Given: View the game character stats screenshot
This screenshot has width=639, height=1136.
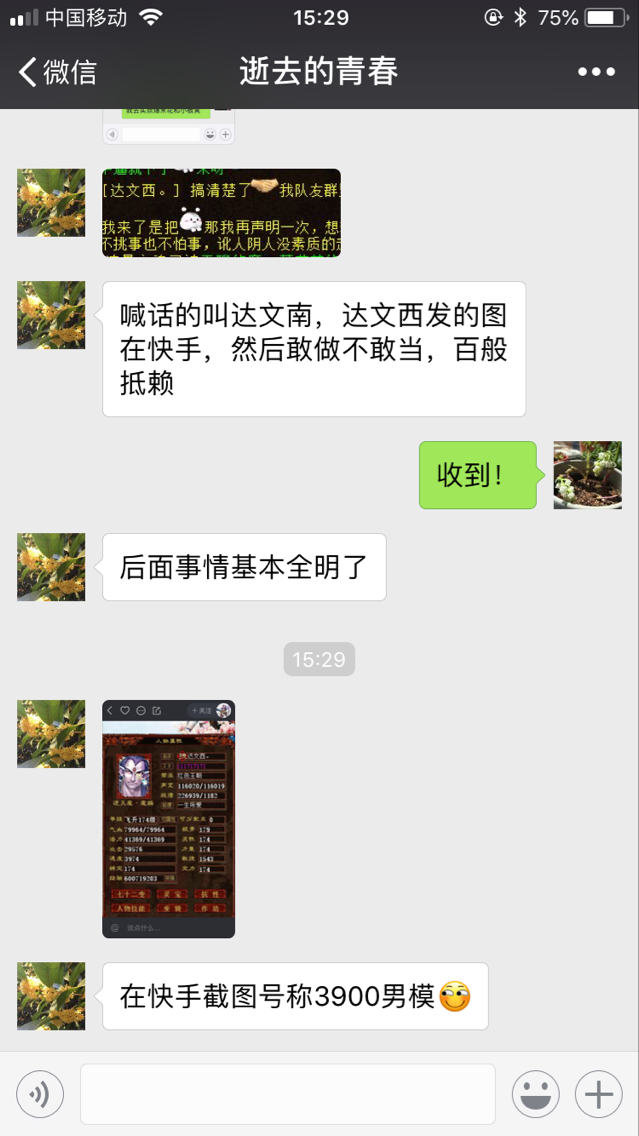Looking at the screenshot, I should 168,818.
